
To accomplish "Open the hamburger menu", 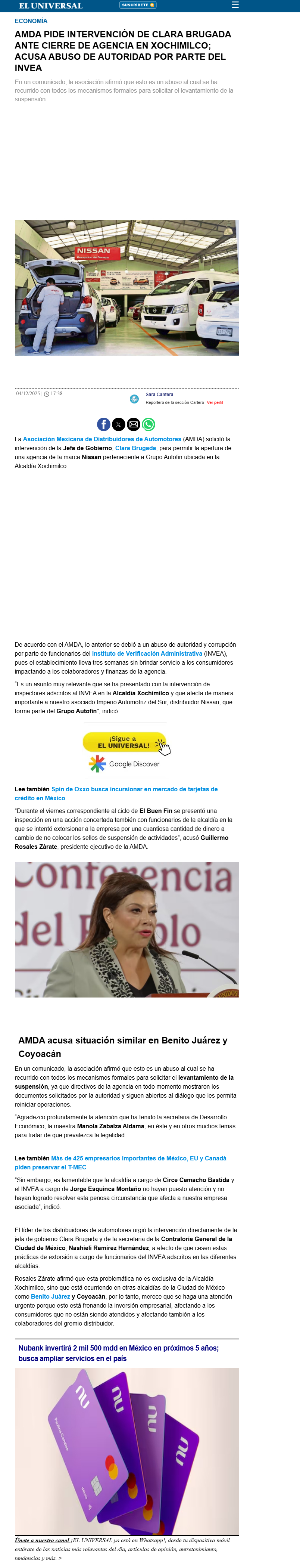I will [x=235, y=5].
